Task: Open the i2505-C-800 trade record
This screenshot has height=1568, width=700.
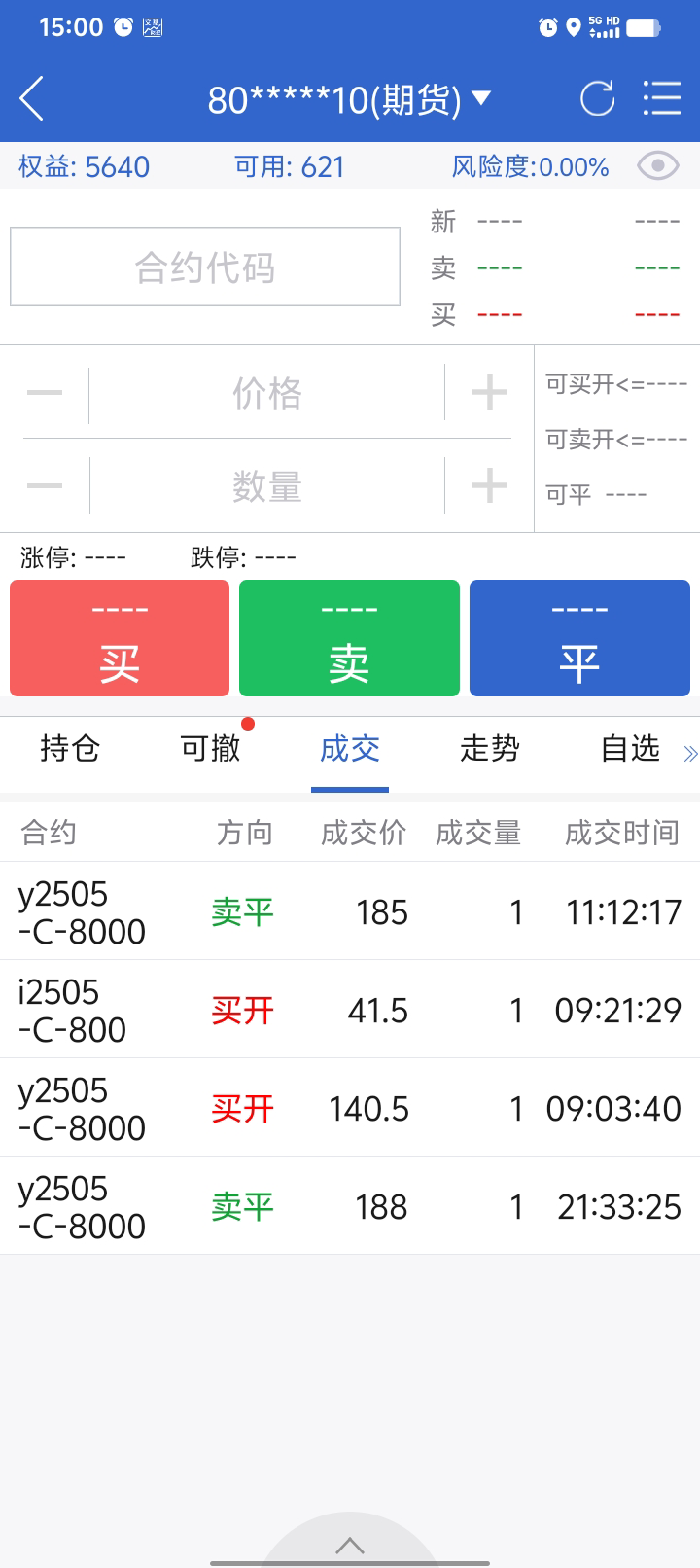Action: click(x=350, y=1011)
